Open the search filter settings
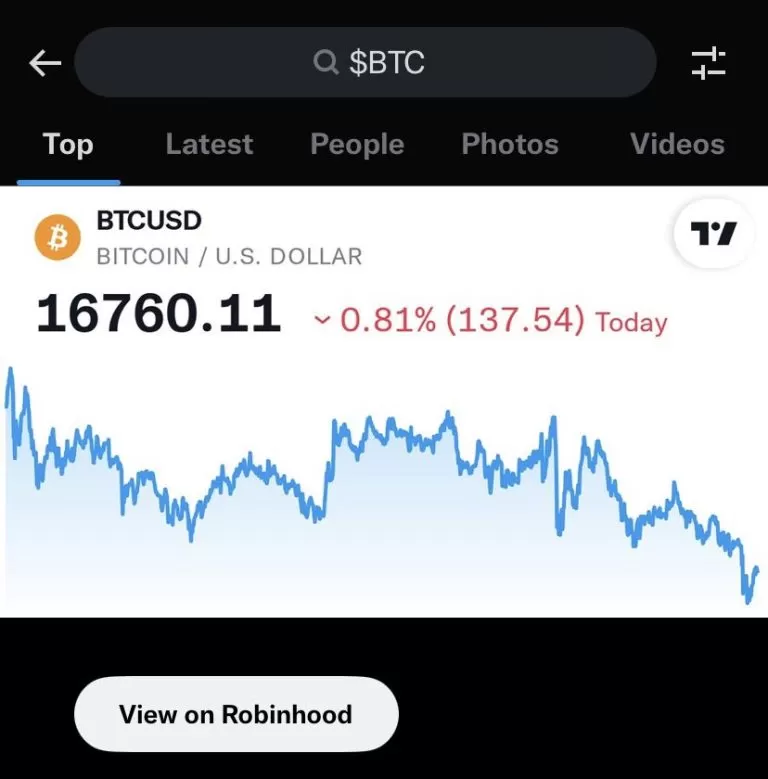Image resolution: width=768 pixels, height=779 pixels. point(709,63)
